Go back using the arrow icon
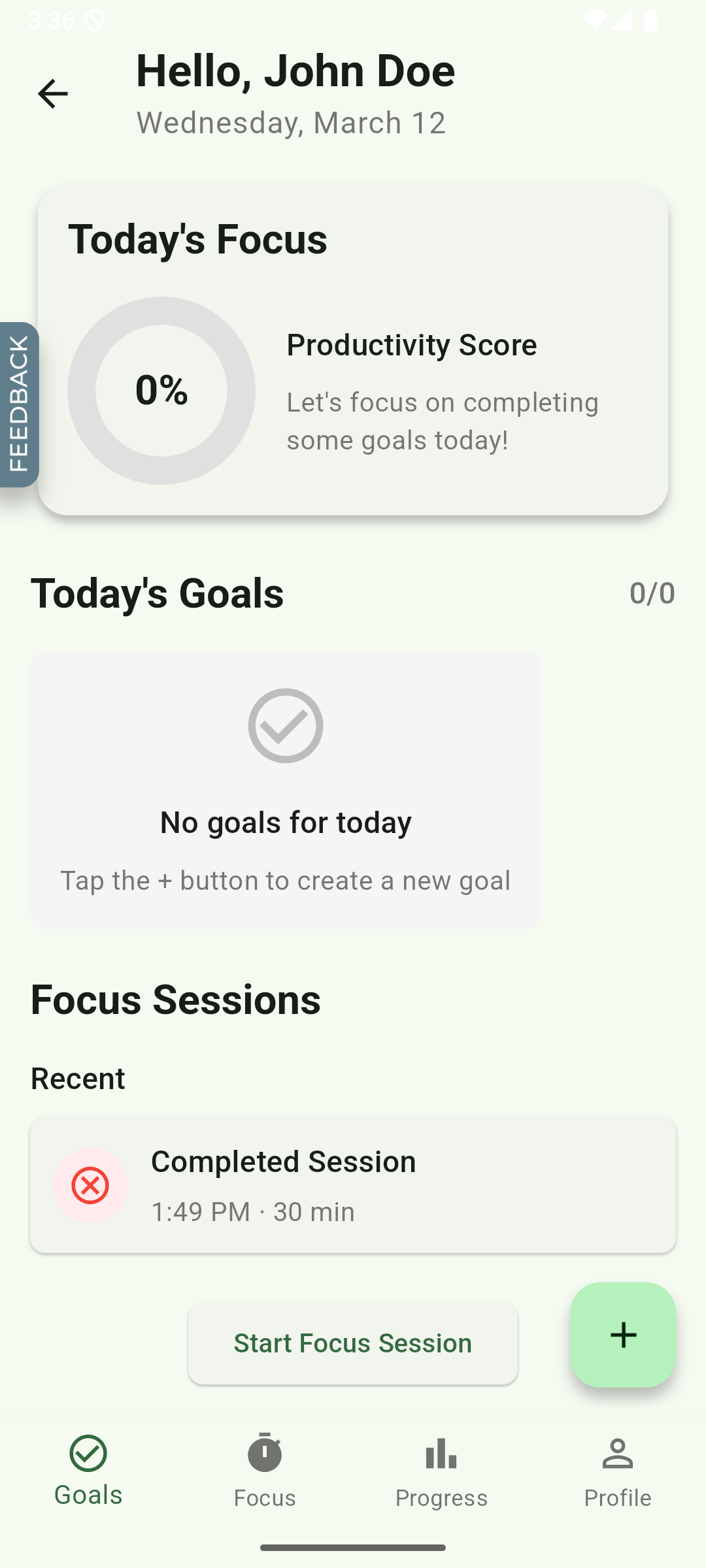Screen dimensions: 706x1568 point(52,93)
